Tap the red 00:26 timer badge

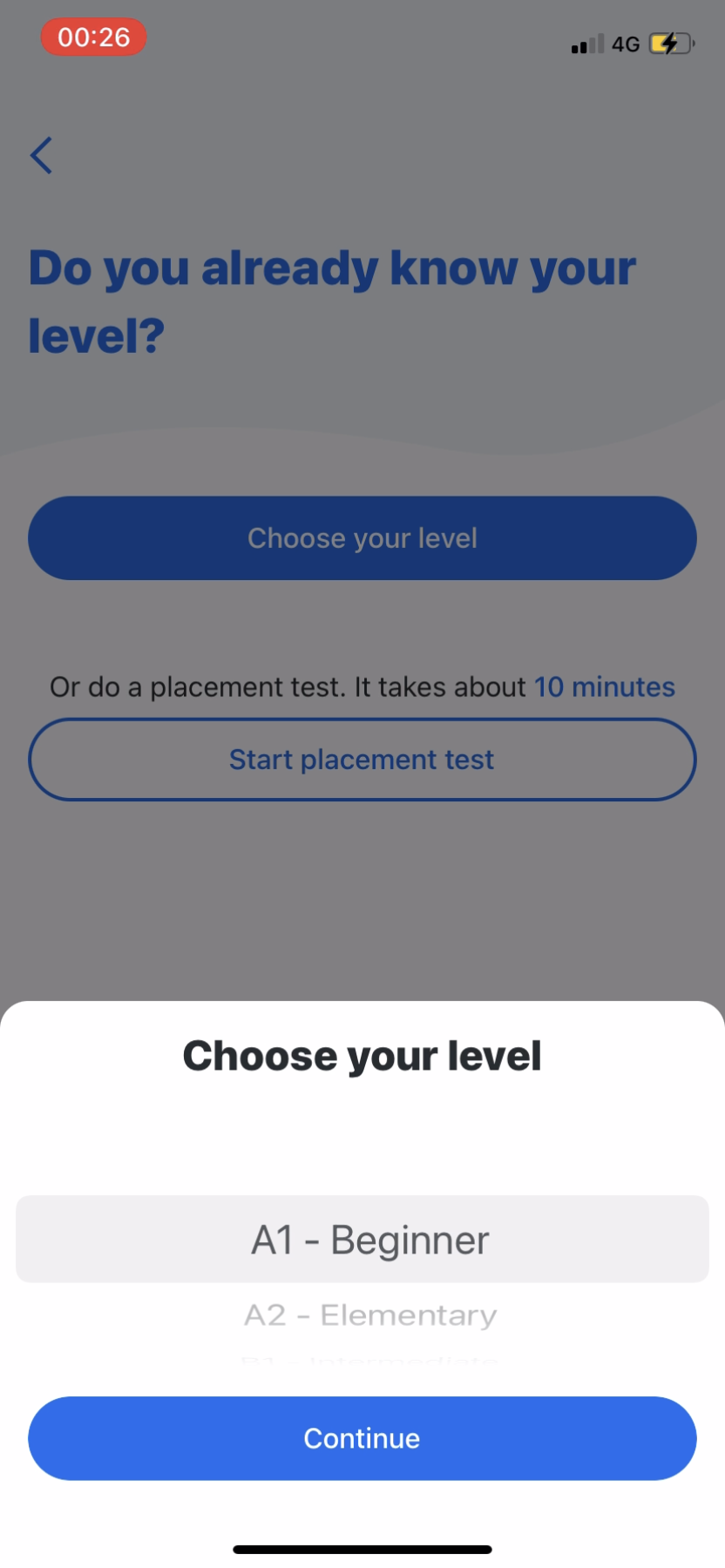(93, 37)
